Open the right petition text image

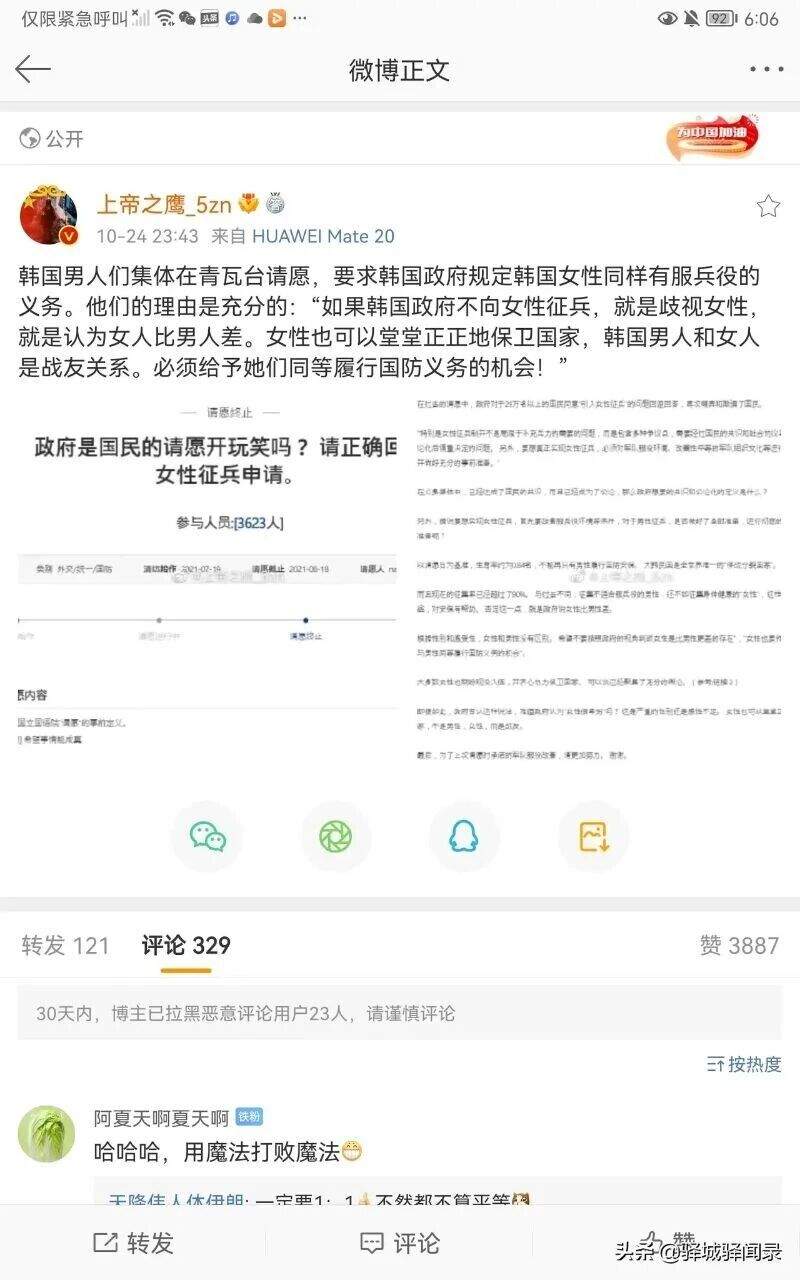[x=598, y=579]
